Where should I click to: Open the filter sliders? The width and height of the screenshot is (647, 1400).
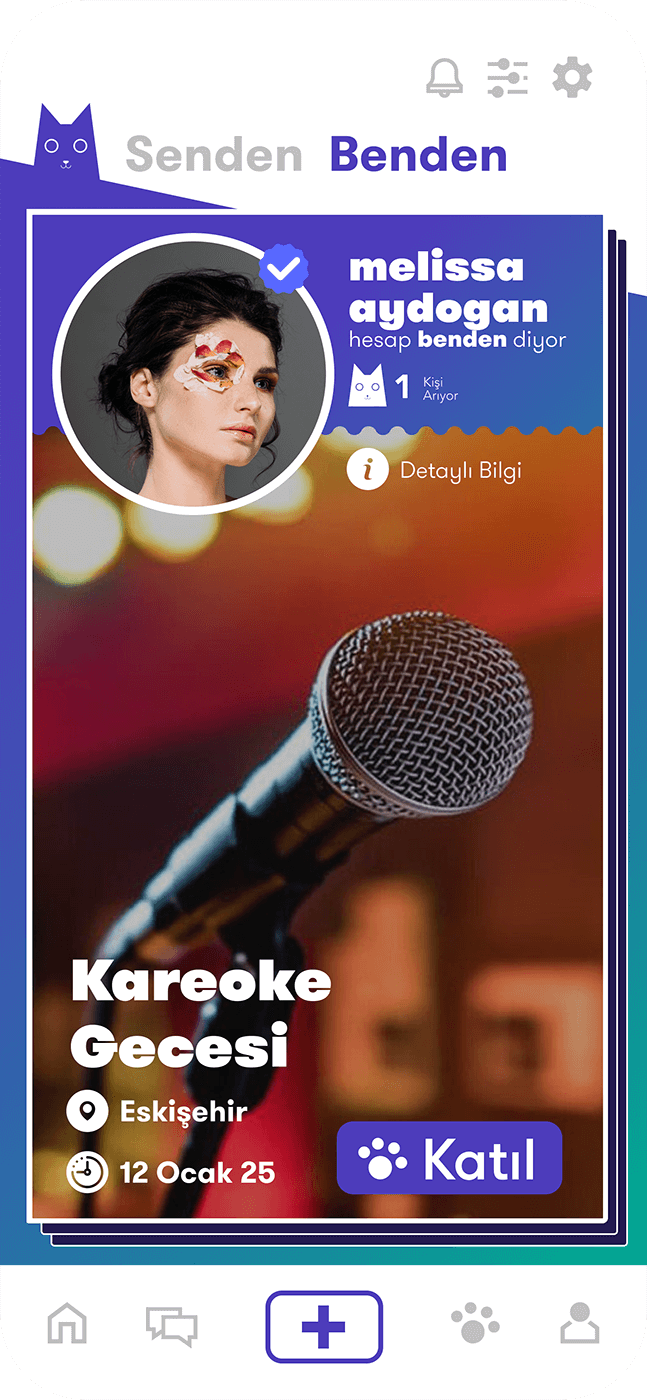[507, 77]
